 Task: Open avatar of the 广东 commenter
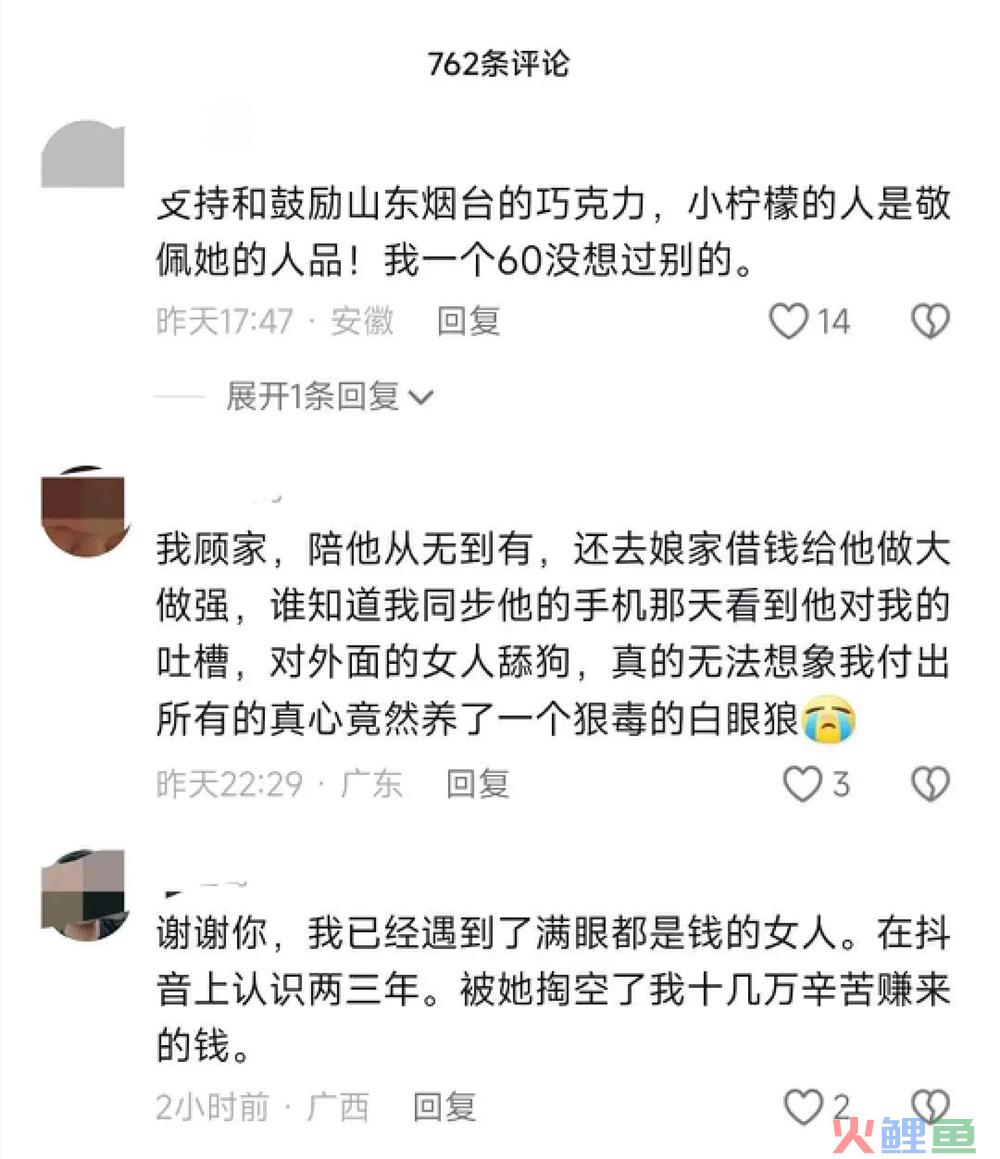click(x=83, y=511)
